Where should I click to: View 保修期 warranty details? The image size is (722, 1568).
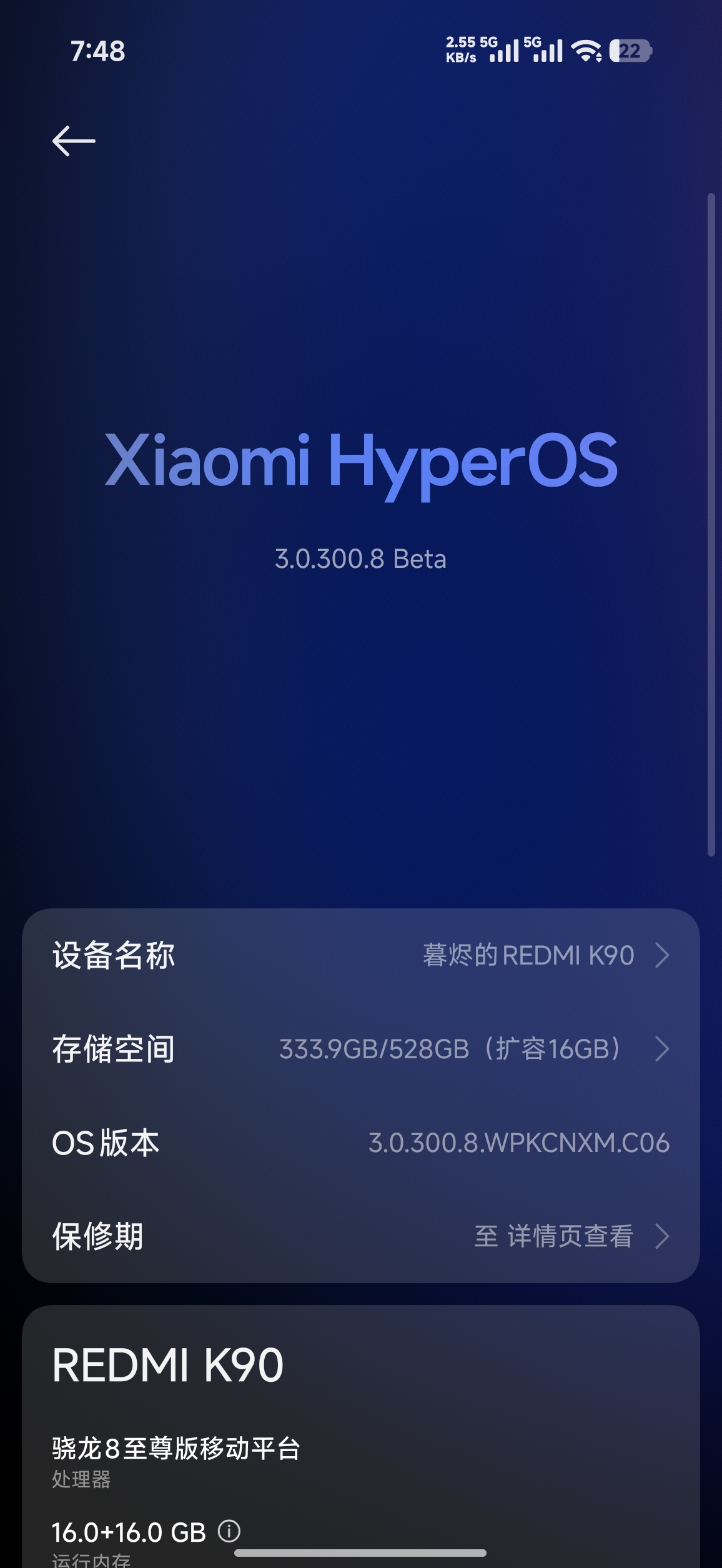coord(361,1236)
